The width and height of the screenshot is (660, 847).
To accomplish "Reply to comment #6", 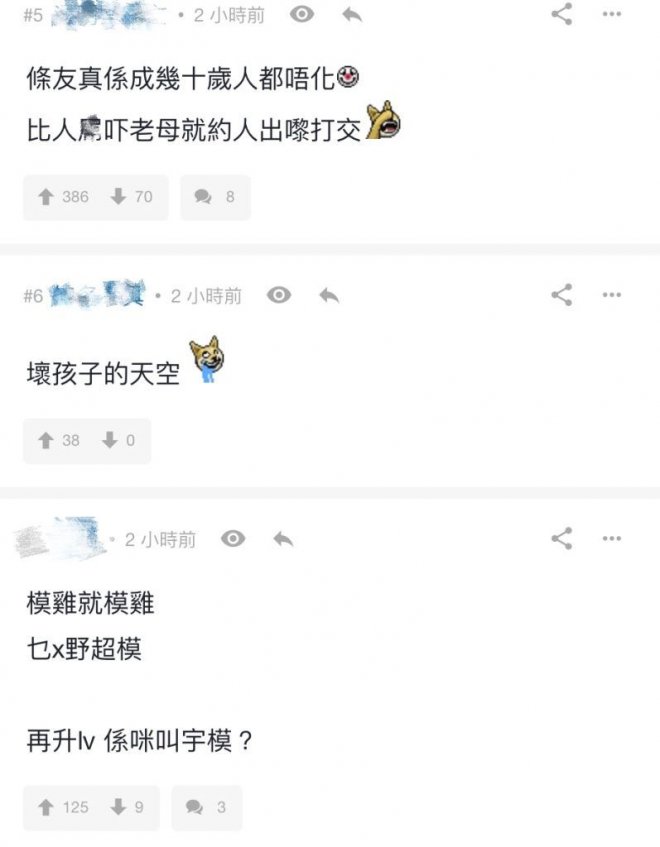I will [329, 295].
